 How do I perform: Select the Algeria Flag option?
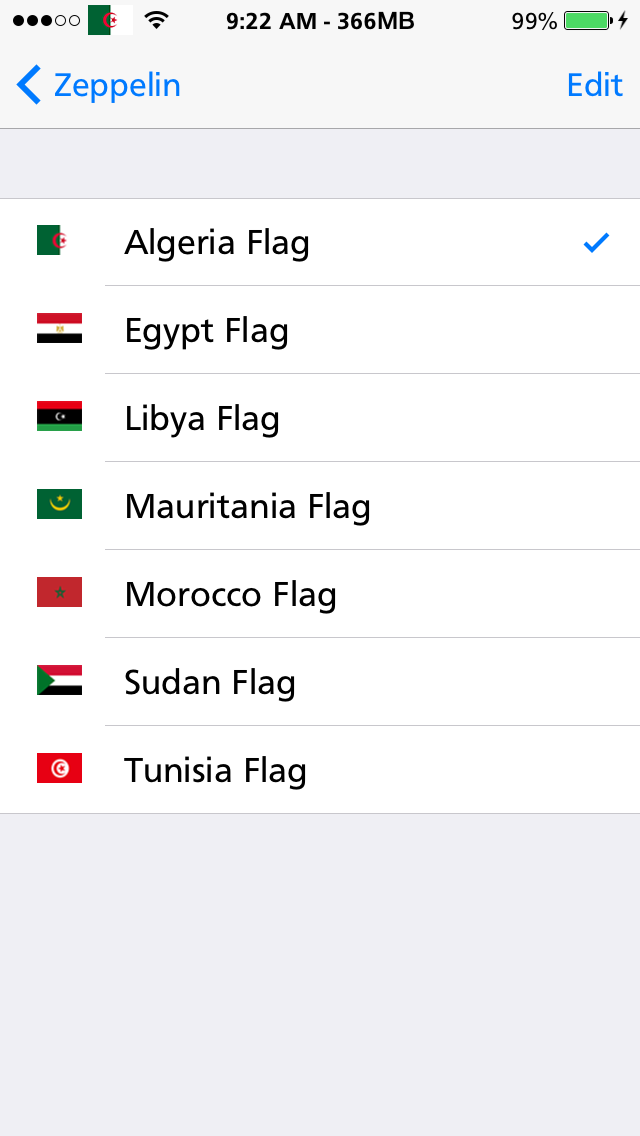coord(320,242)
